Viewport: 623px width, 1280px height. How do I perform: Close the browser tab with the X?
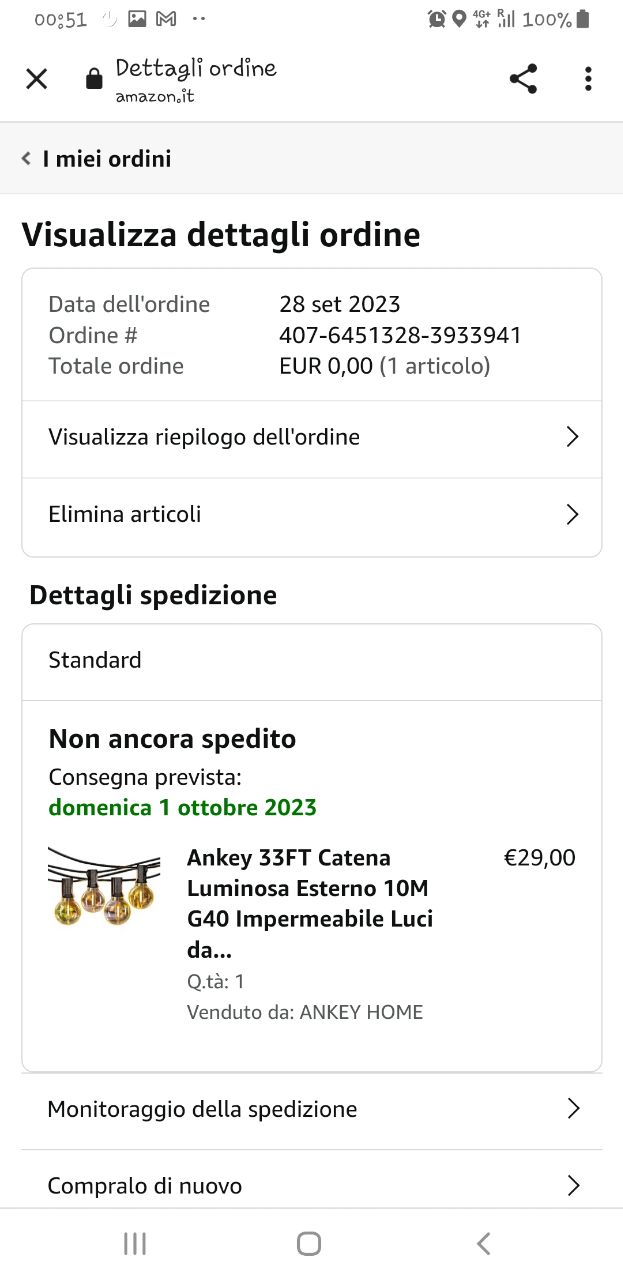pyautogui.click(x=37, y=79)
